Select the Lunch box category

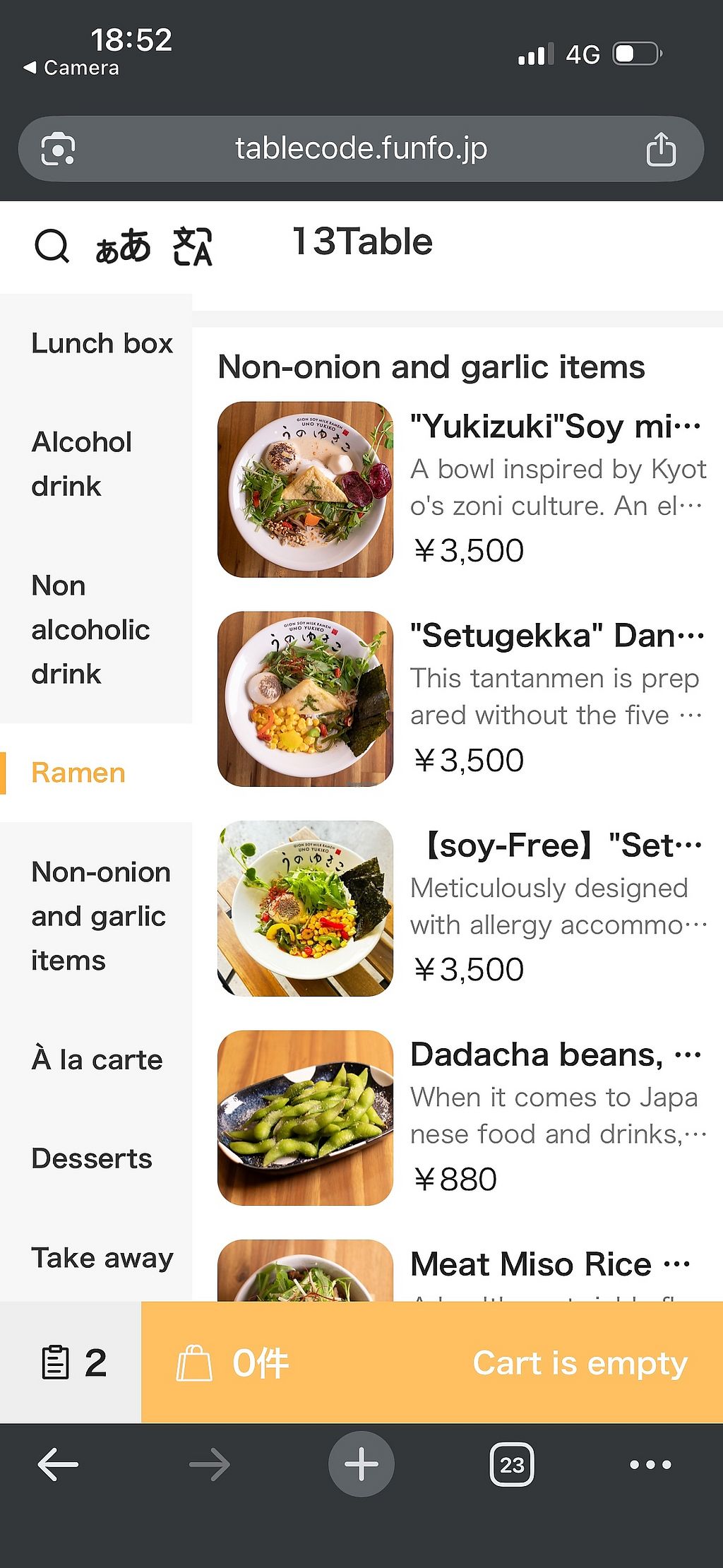(x=102, y=343)
